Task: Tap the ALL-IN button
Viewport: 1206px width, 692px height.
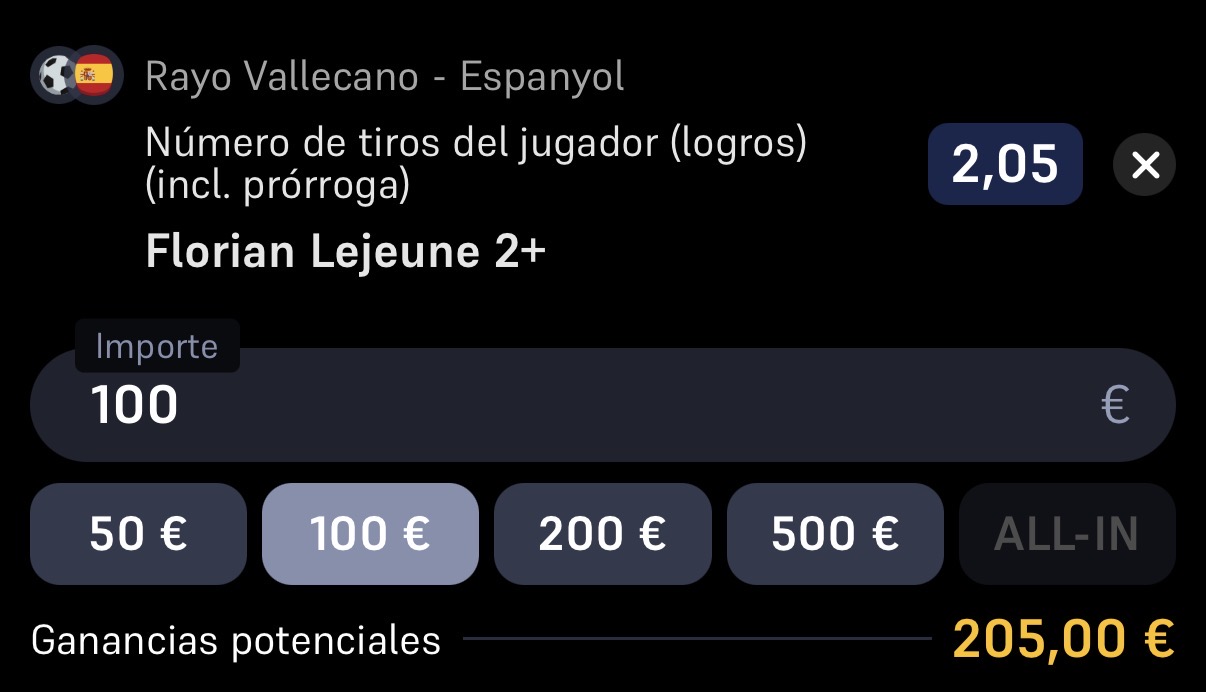Action: tap(1067, 534)
